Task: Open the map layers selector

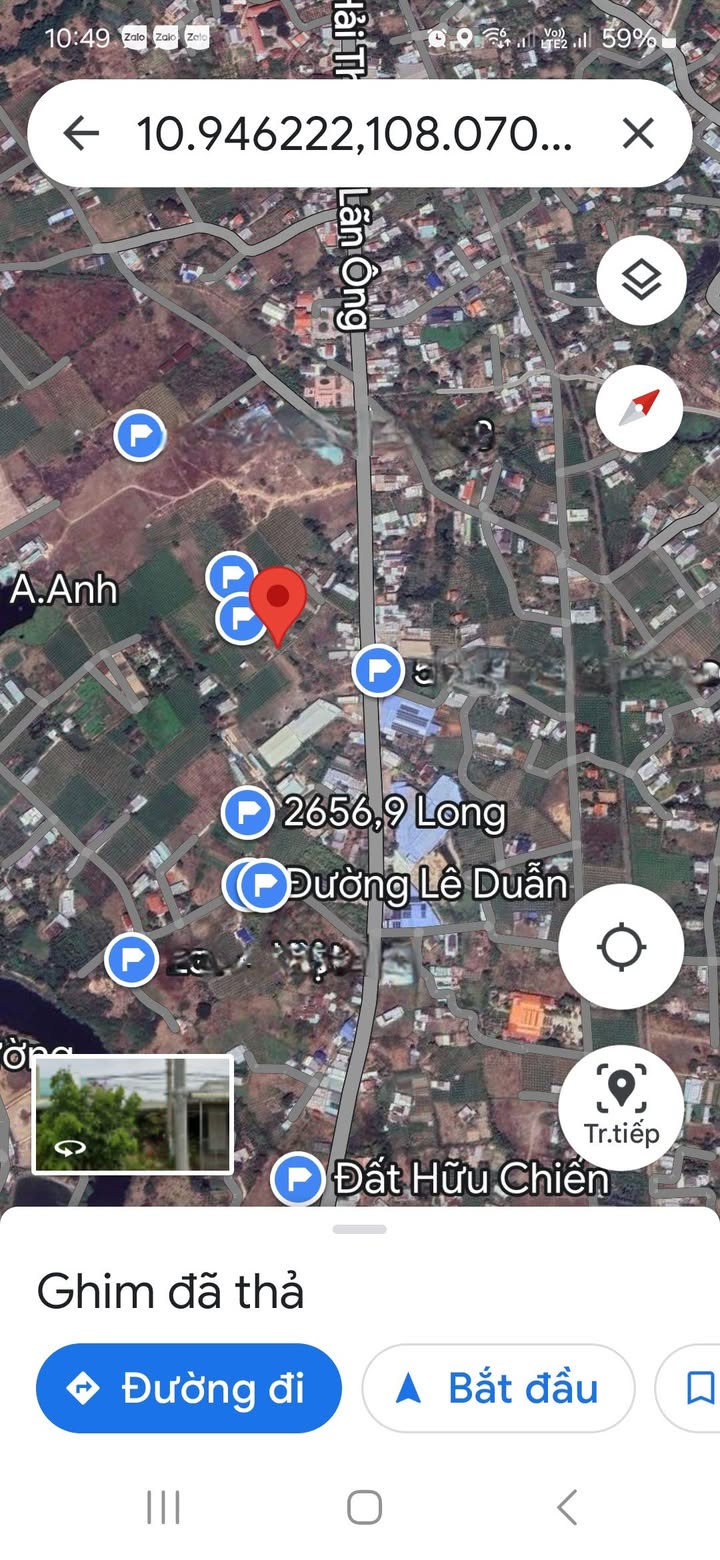Action: [641, 281]
